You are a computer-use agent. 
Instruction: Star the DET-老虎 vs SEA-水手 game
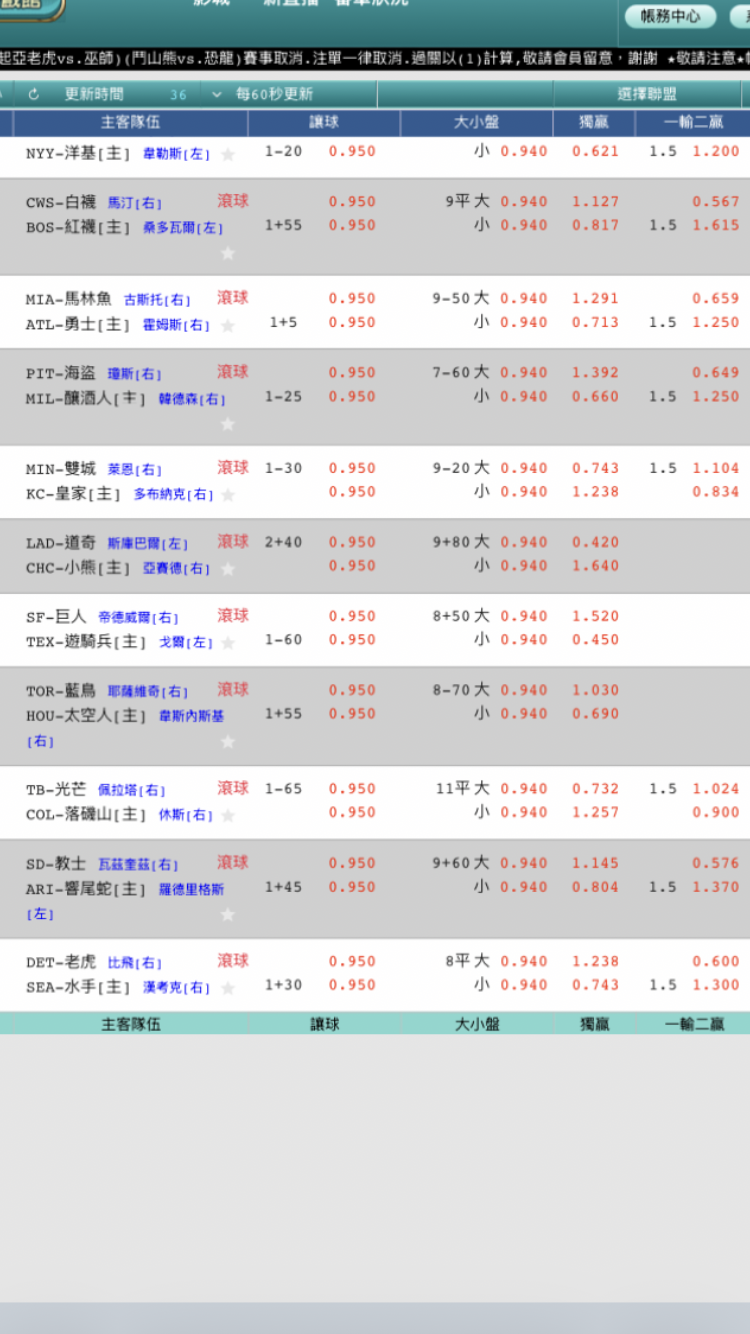(x=228, y=988)
